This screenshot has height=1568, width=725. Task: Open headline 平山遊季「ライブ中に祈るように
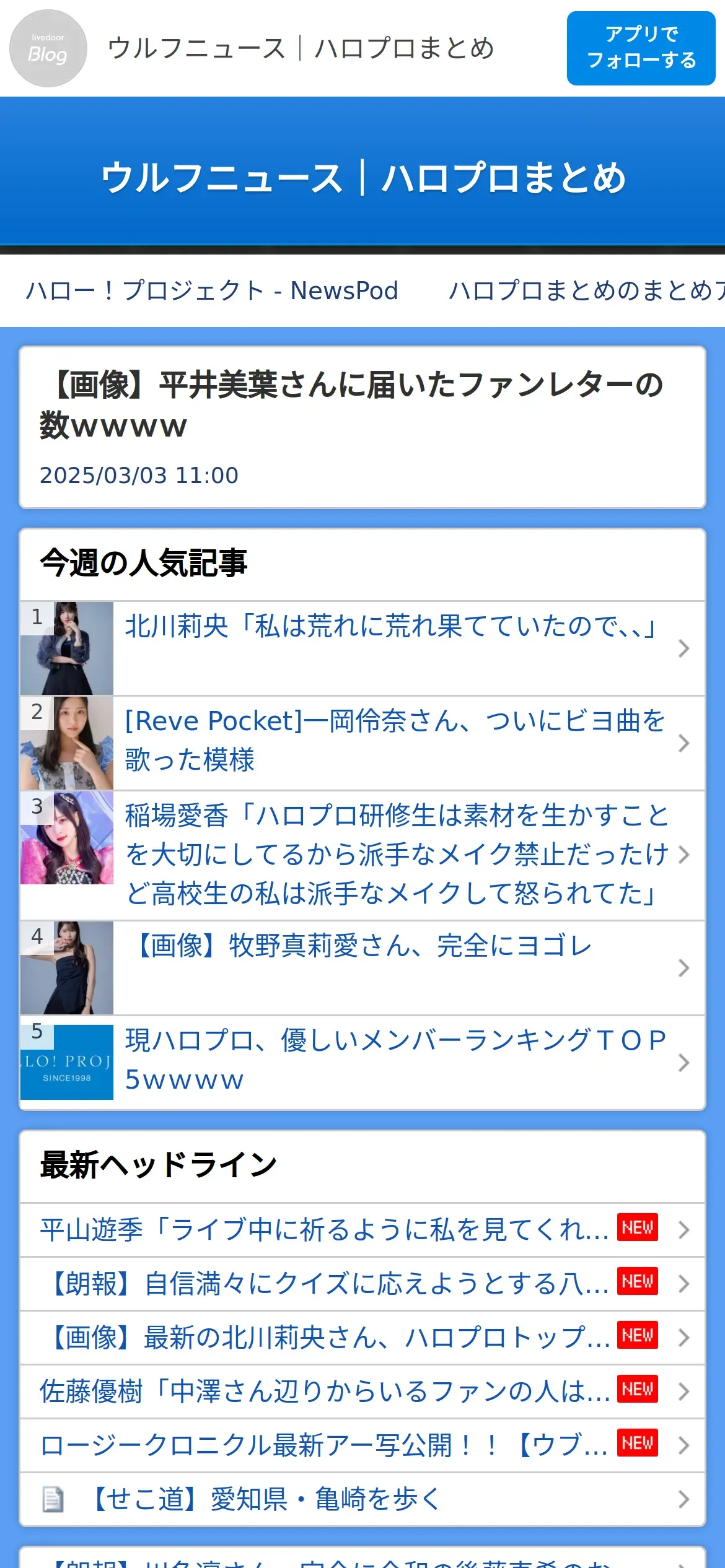325,1229
